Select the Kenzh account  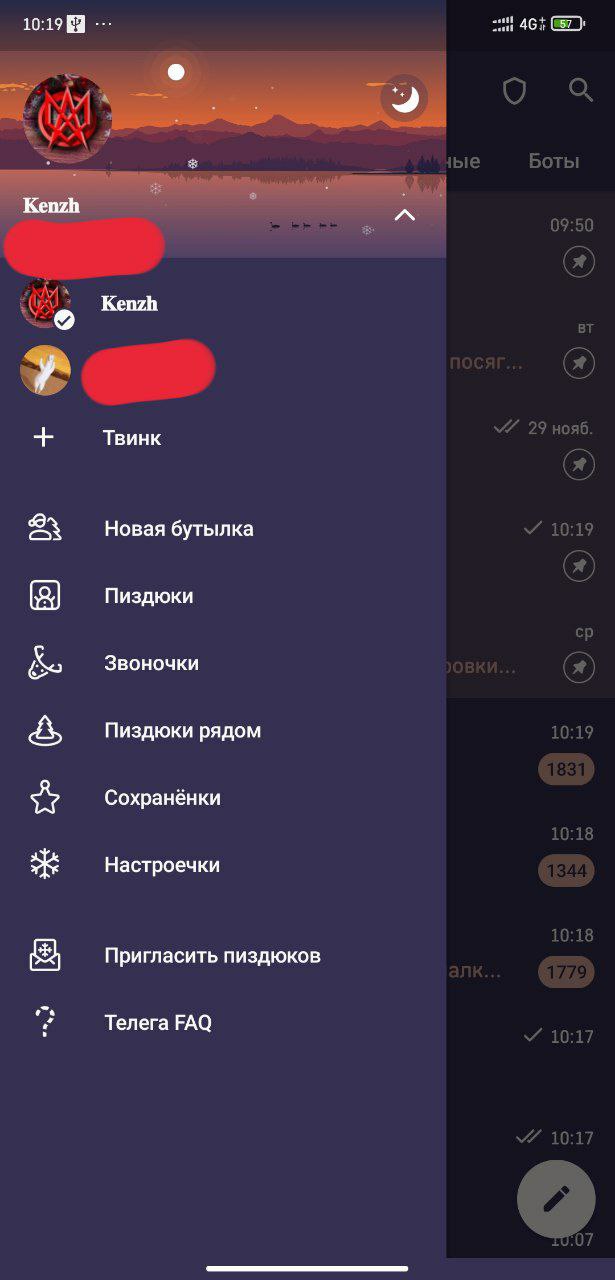130,304
